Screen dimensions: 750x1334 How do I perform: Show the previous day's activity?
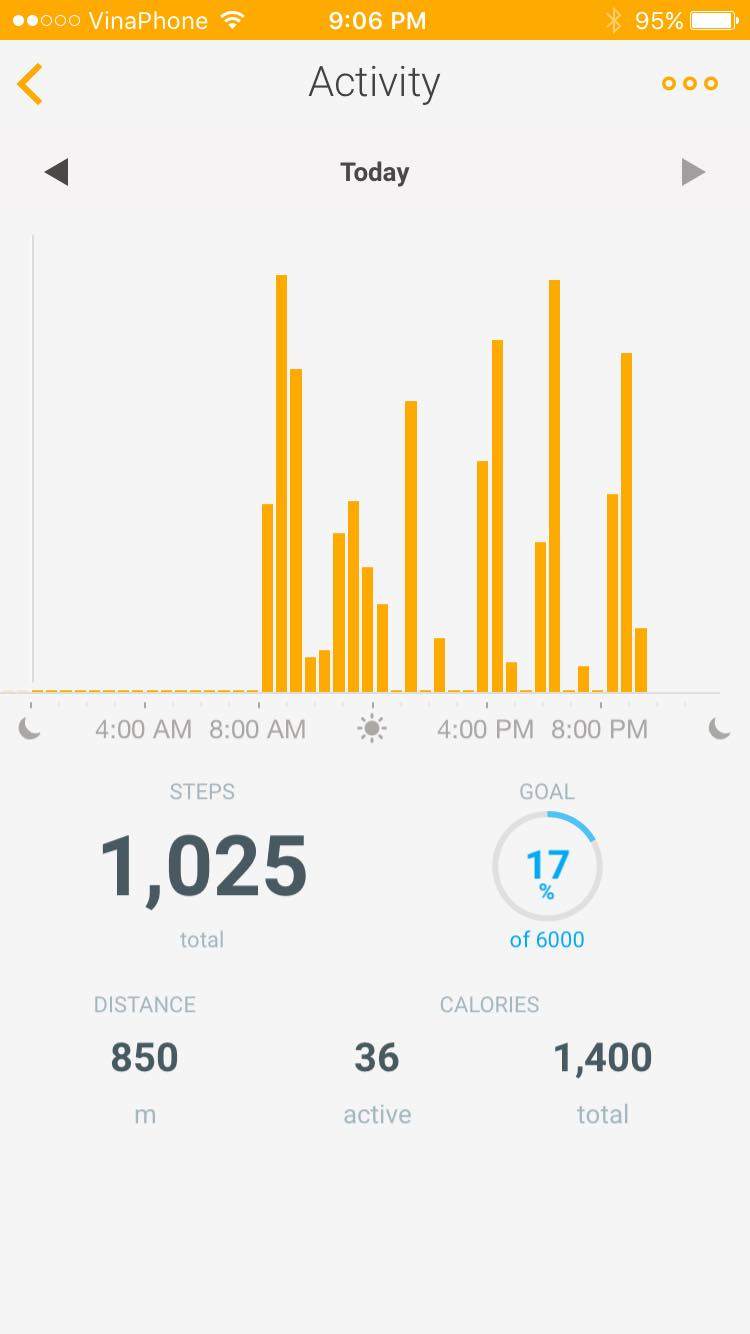[56, 173]
